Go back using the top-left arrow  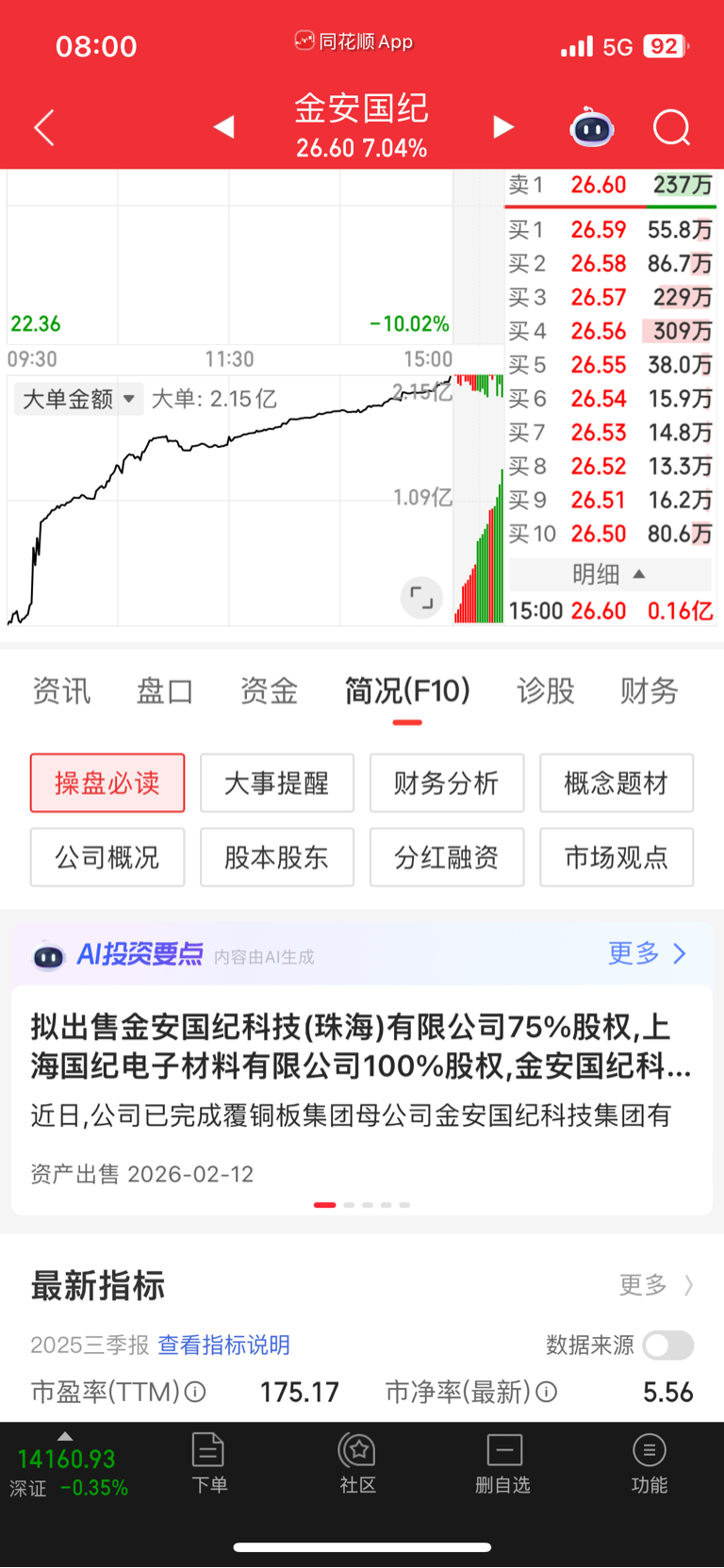tap(44, 128)
